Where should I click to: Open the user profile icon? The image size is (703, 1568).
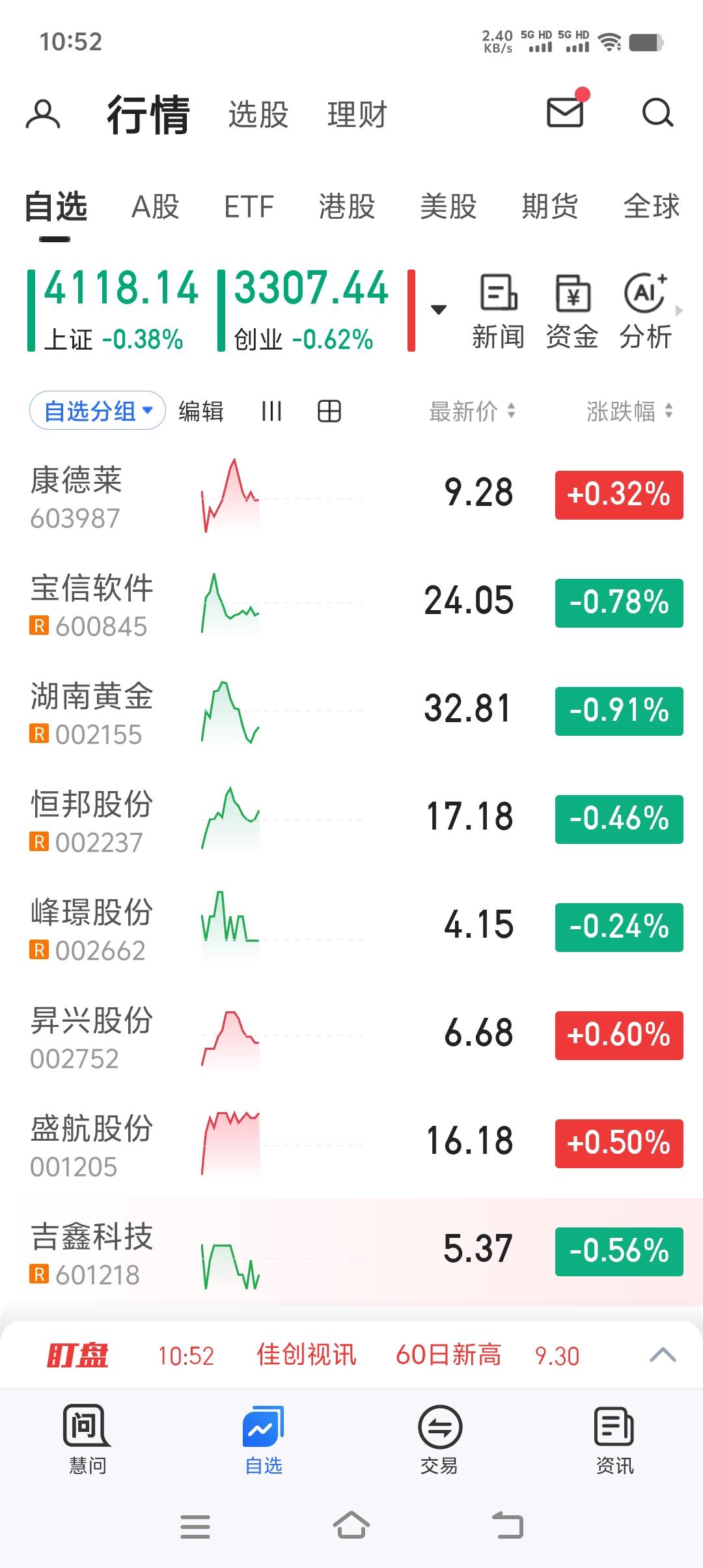[x=44, y=113]
